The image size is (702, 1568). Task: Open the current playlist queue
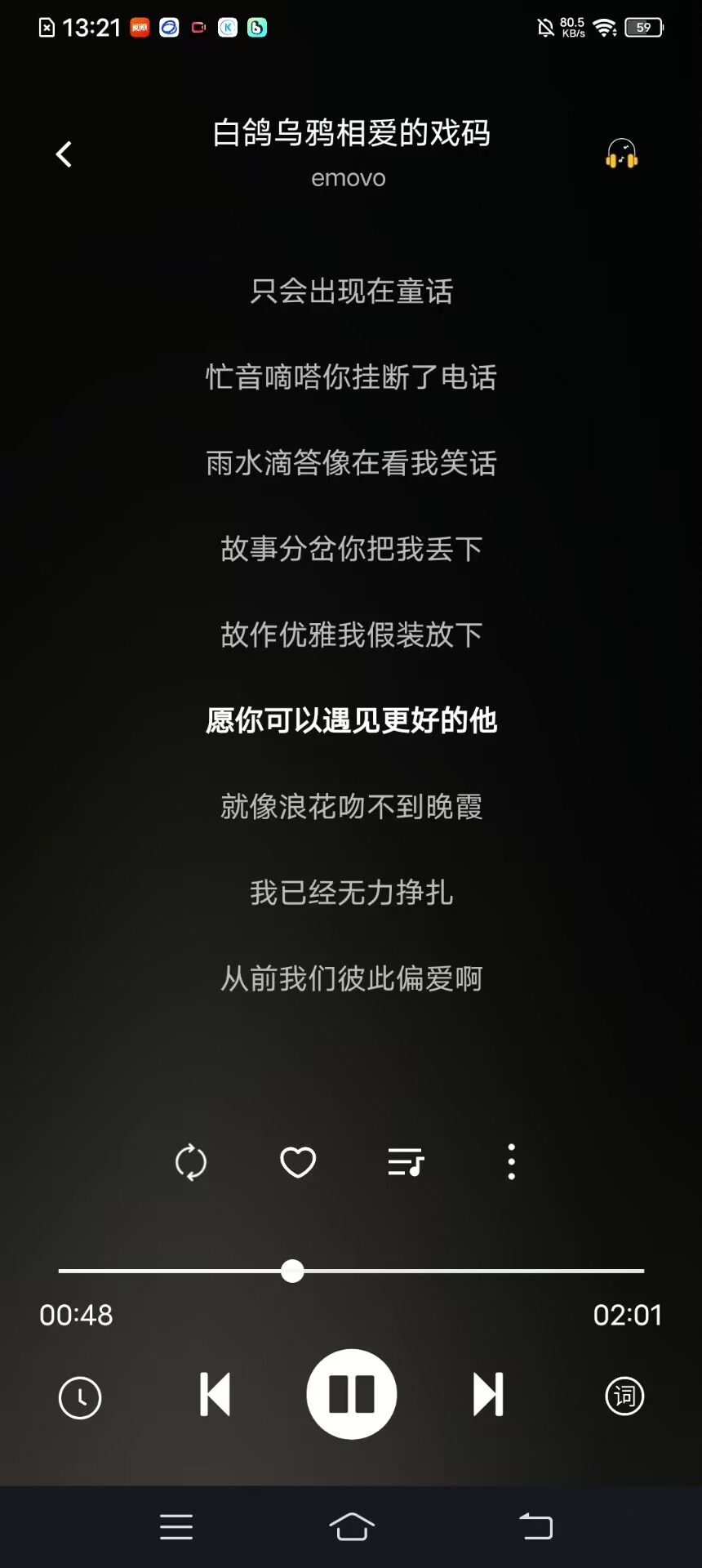click(x=406, y=1161)
